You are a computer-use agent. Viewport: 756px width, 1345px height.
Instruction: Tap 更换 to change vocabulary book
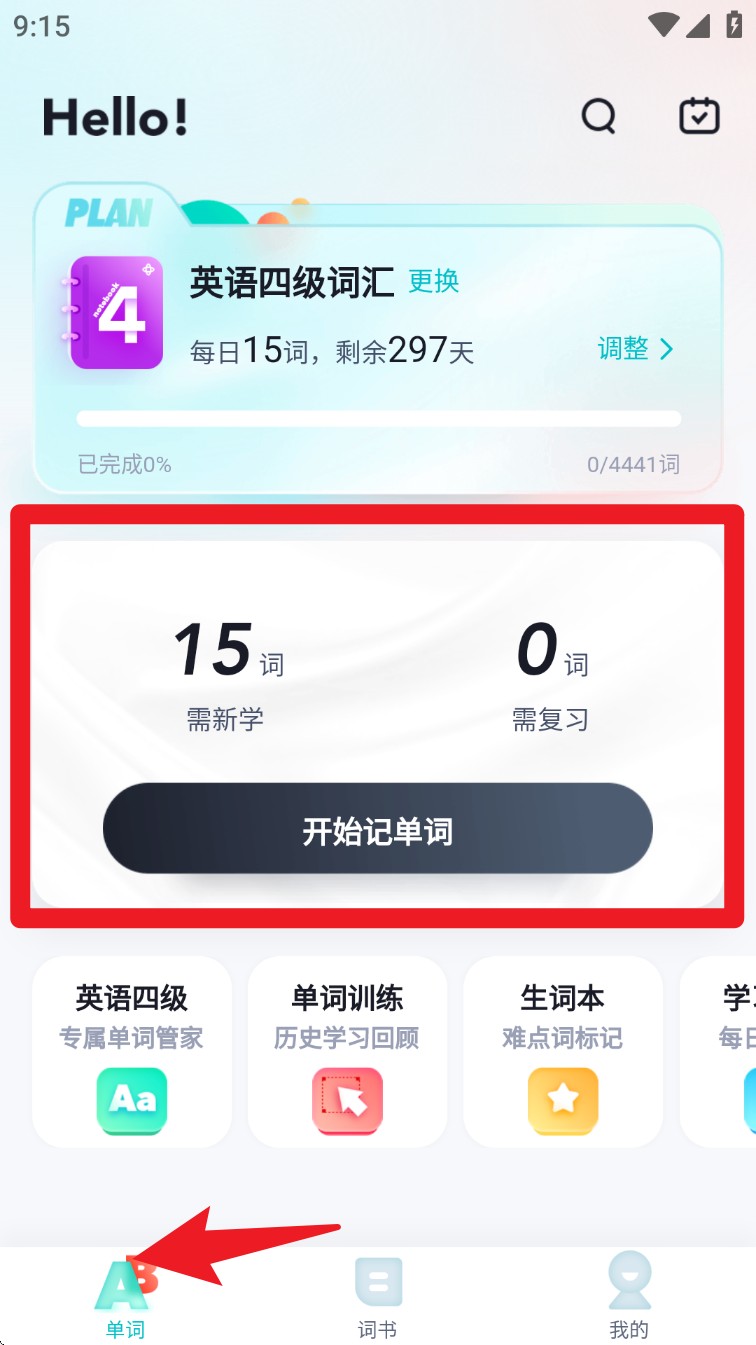coord(433,282)
